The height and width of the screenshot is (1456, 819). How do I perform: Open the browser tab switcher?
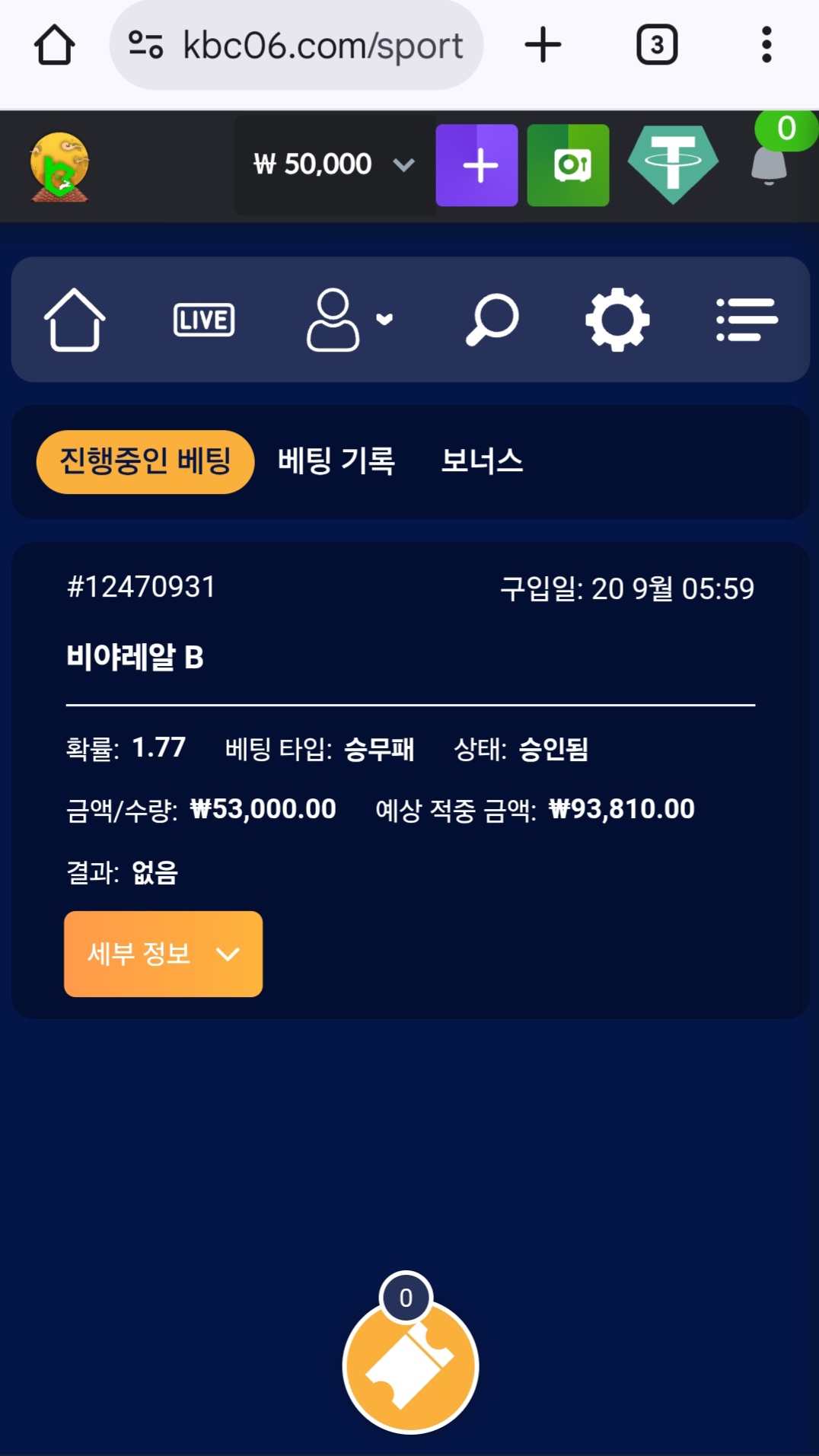click(656, 45)
